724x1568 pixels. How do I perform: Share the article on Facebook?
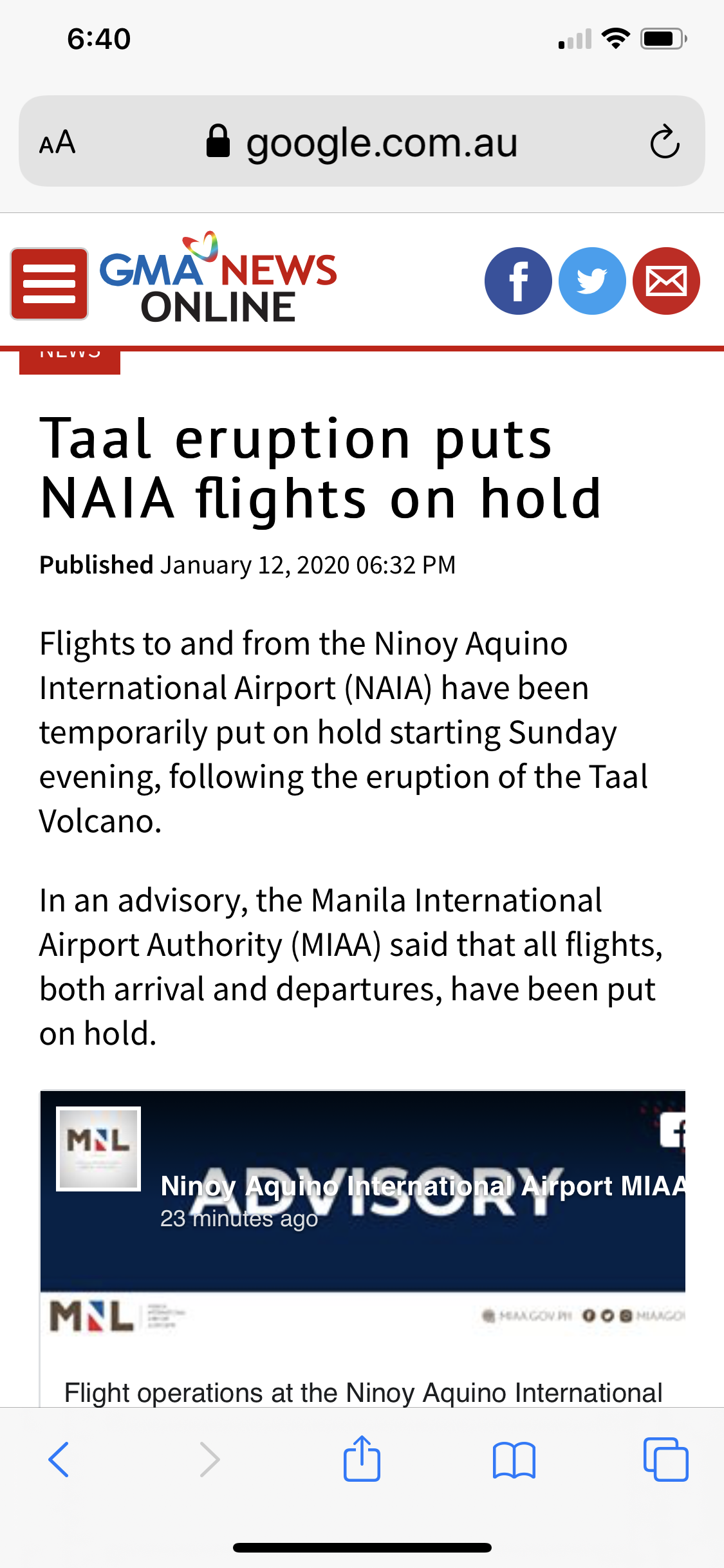[518, 281]
